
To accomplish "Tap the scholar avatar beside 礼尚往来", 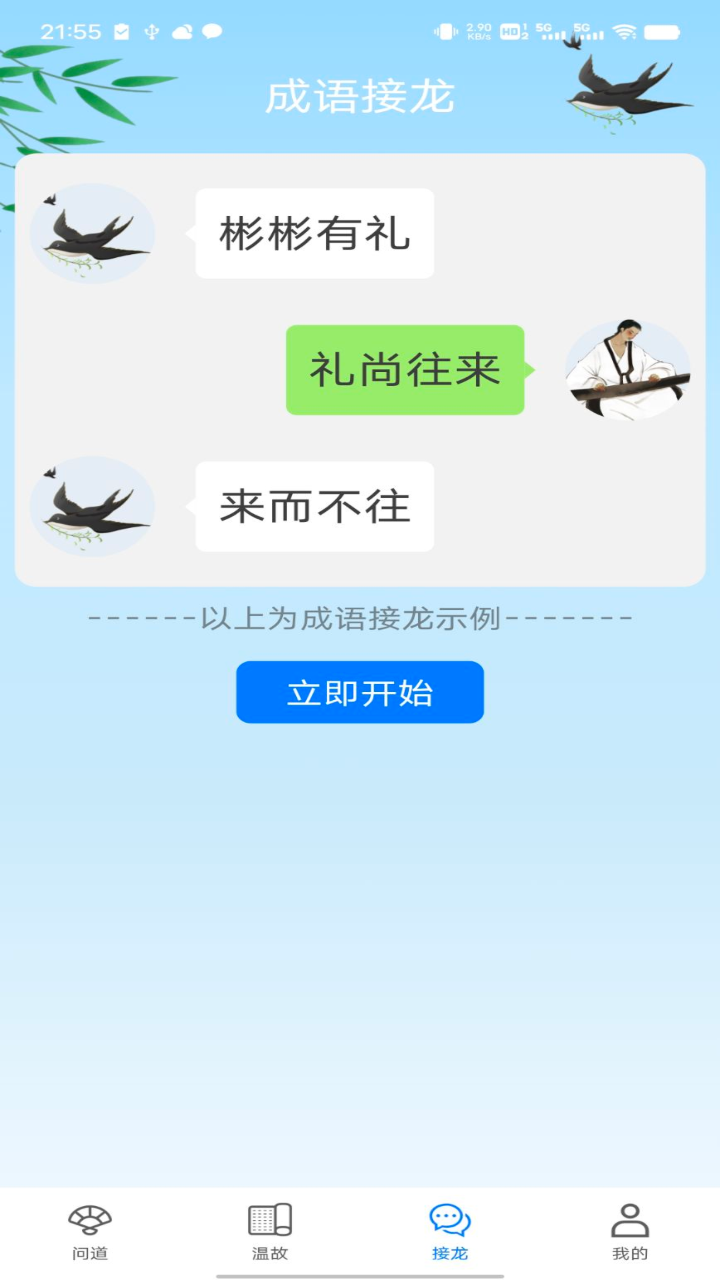I will (627, 371).
